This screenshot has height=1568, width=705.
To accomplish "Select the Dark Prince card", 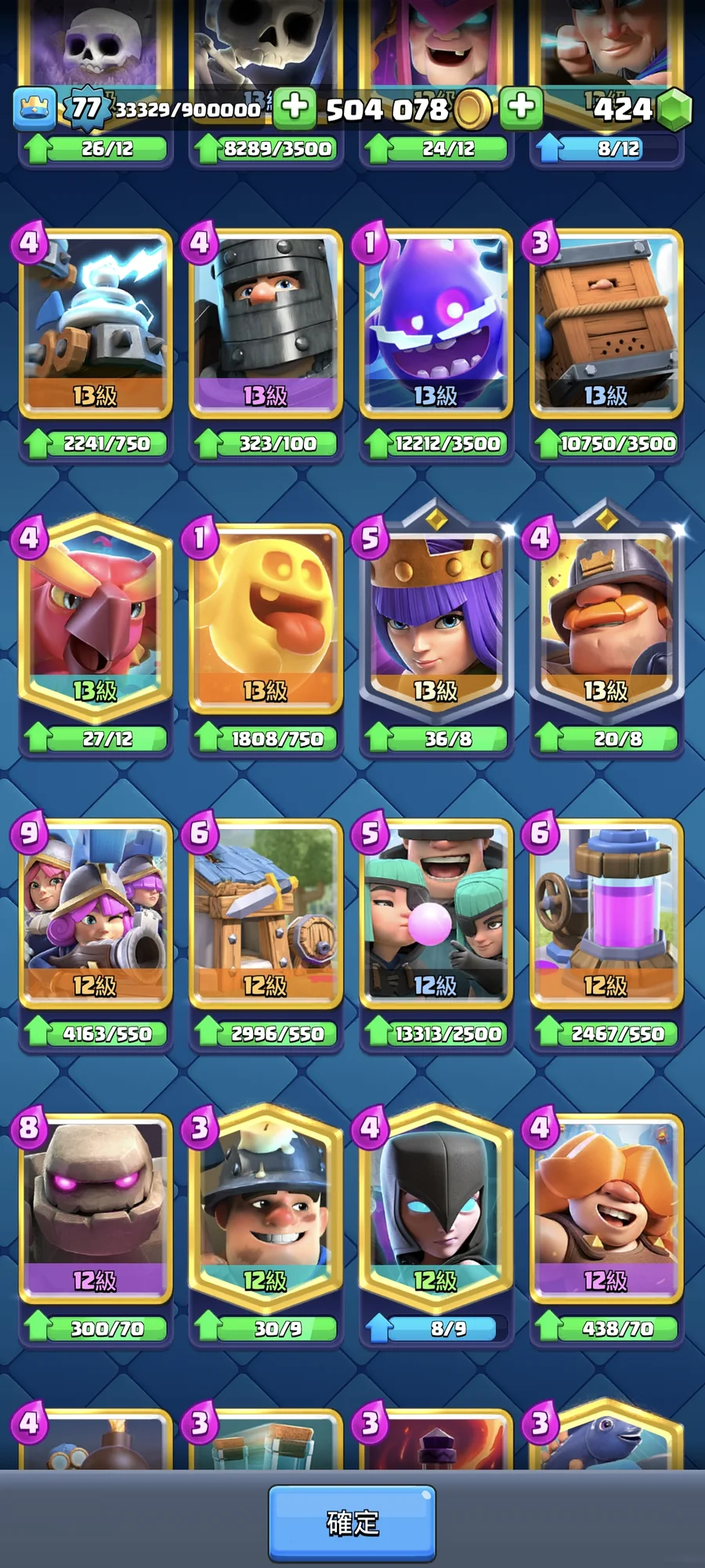I will tap(266, 323).
